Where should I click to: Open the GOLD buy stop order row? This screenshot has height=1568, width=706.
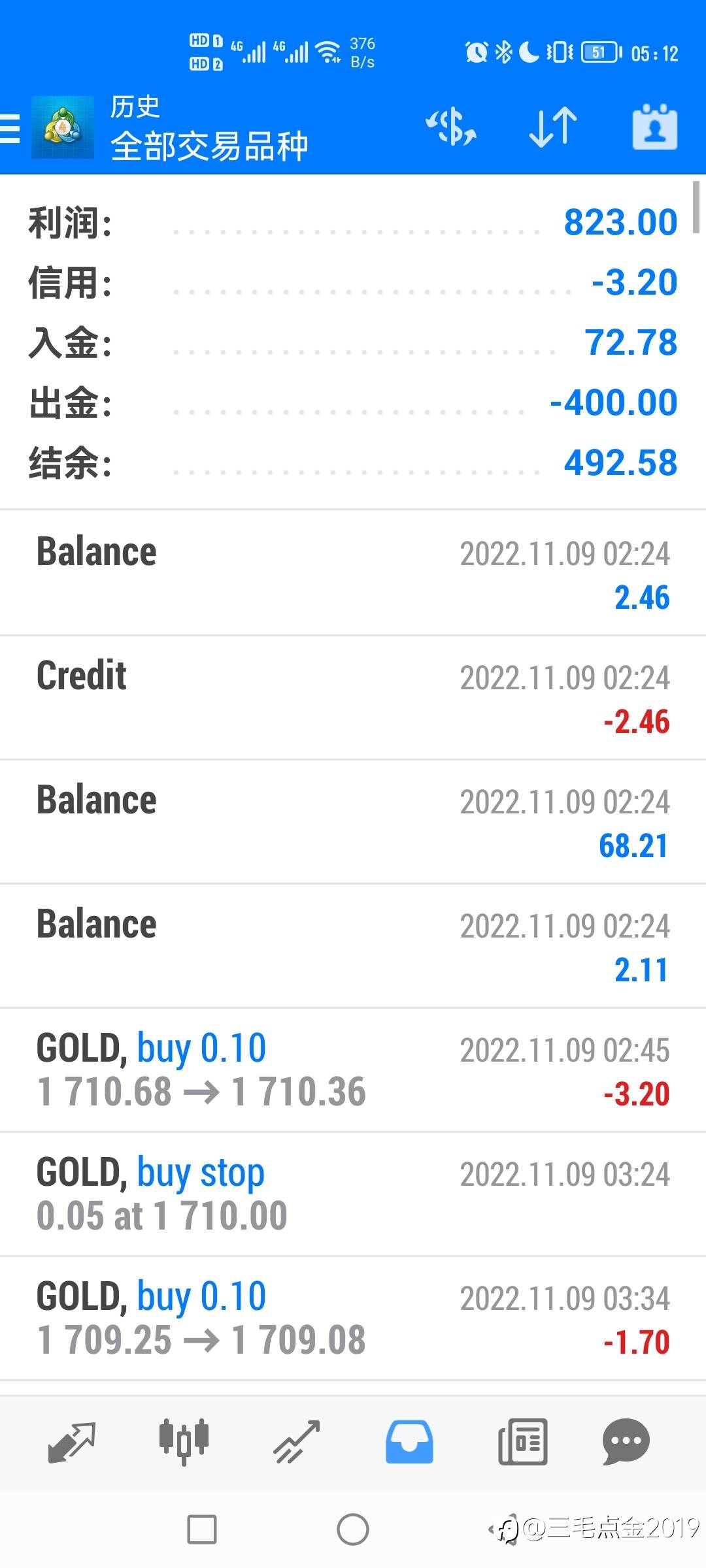click(353, 1194)
